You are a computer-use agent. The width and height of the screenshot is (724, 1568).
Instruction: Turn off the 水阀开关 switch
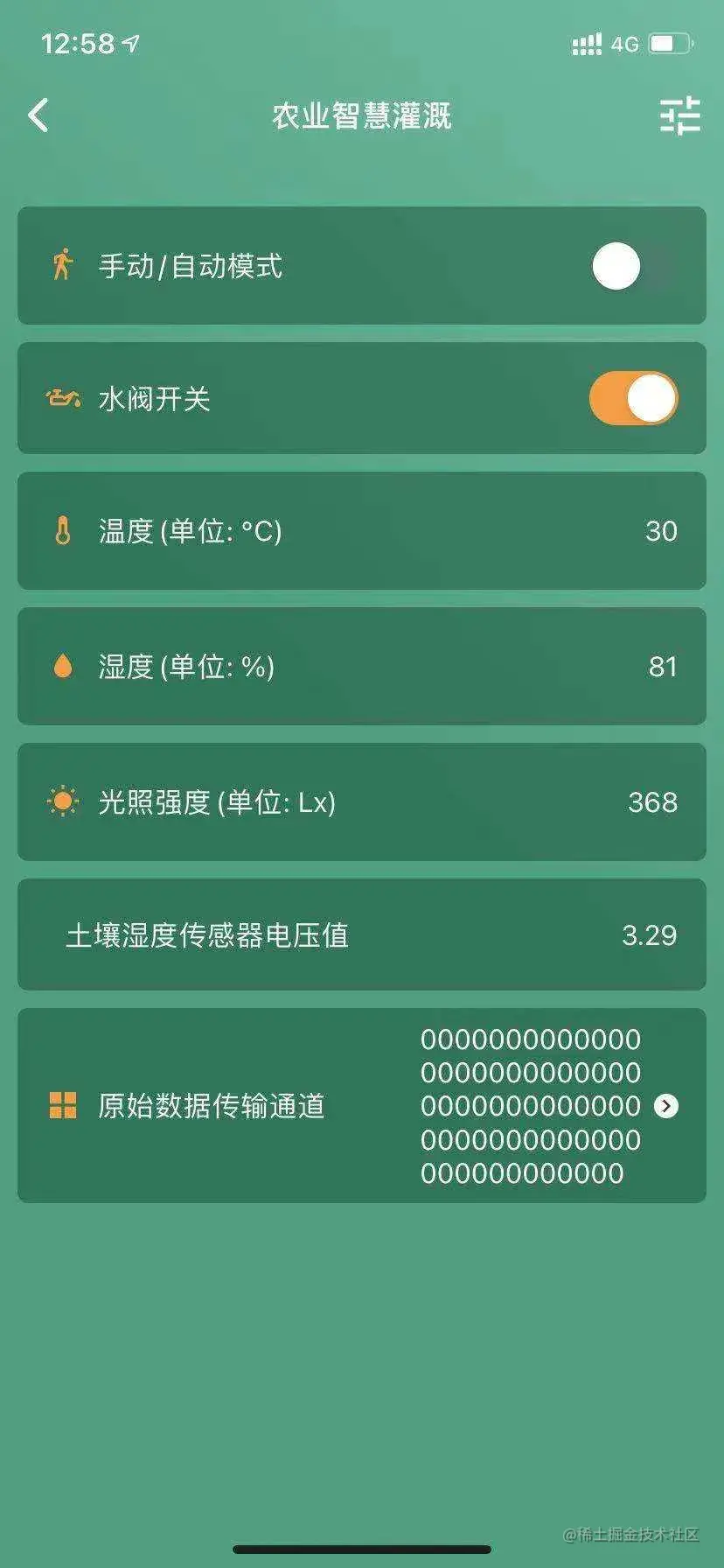(633, 399)
